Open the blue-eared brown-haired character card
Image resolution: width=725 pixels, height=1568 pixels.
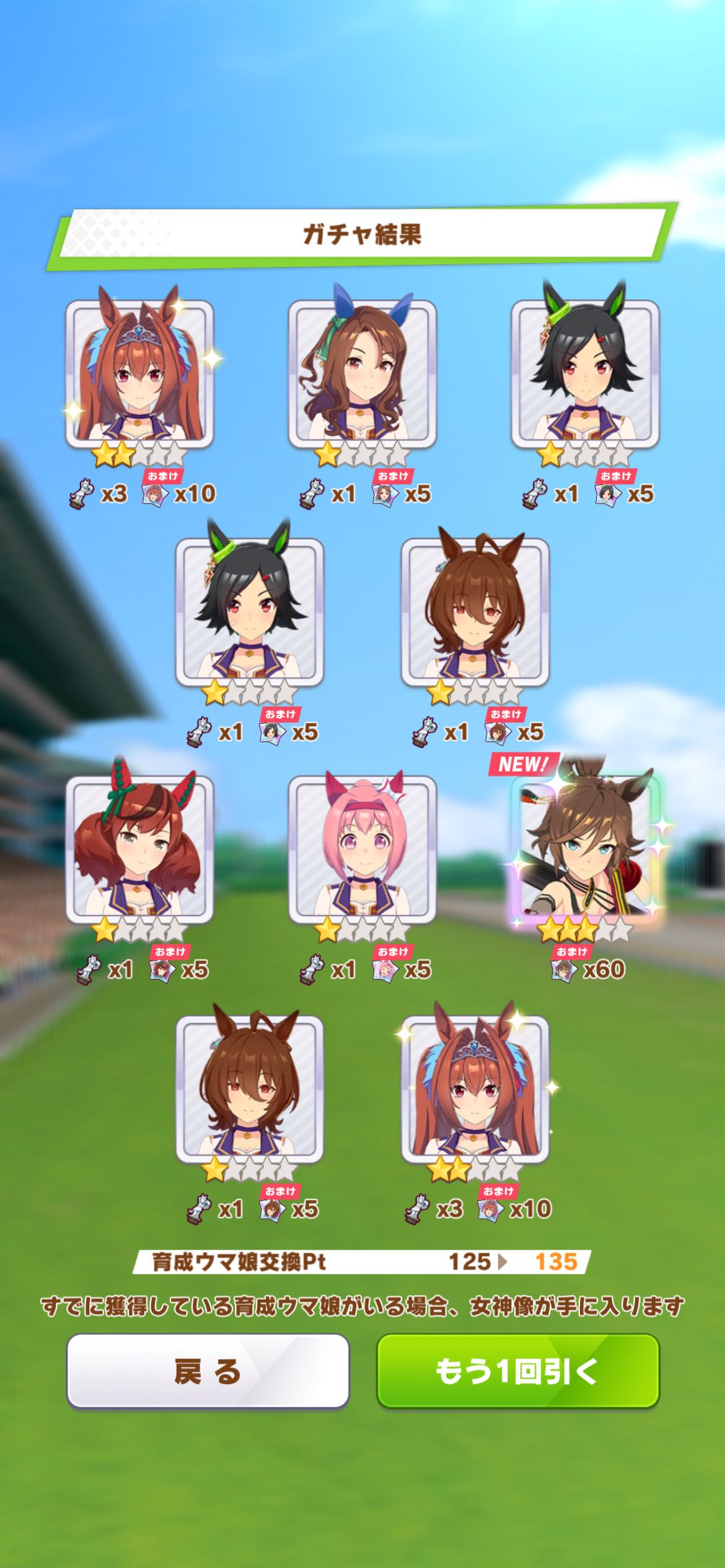tap(362, 374)
